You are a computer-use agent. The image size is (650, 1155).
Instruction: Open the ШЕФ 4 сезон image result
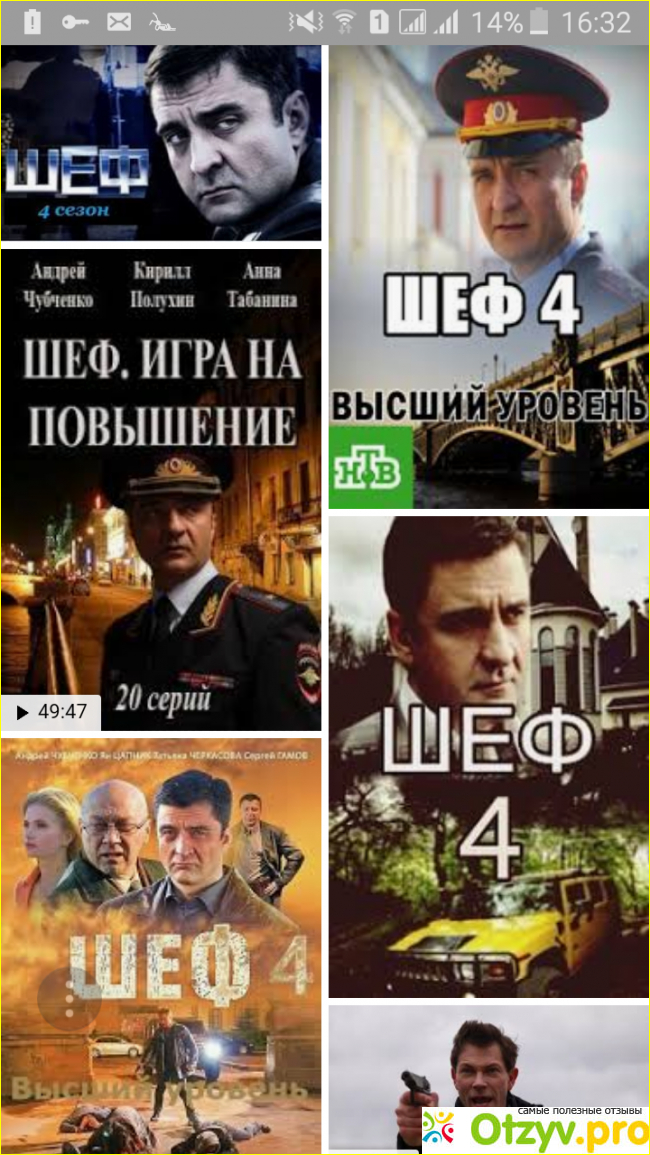tap(161, 143)
